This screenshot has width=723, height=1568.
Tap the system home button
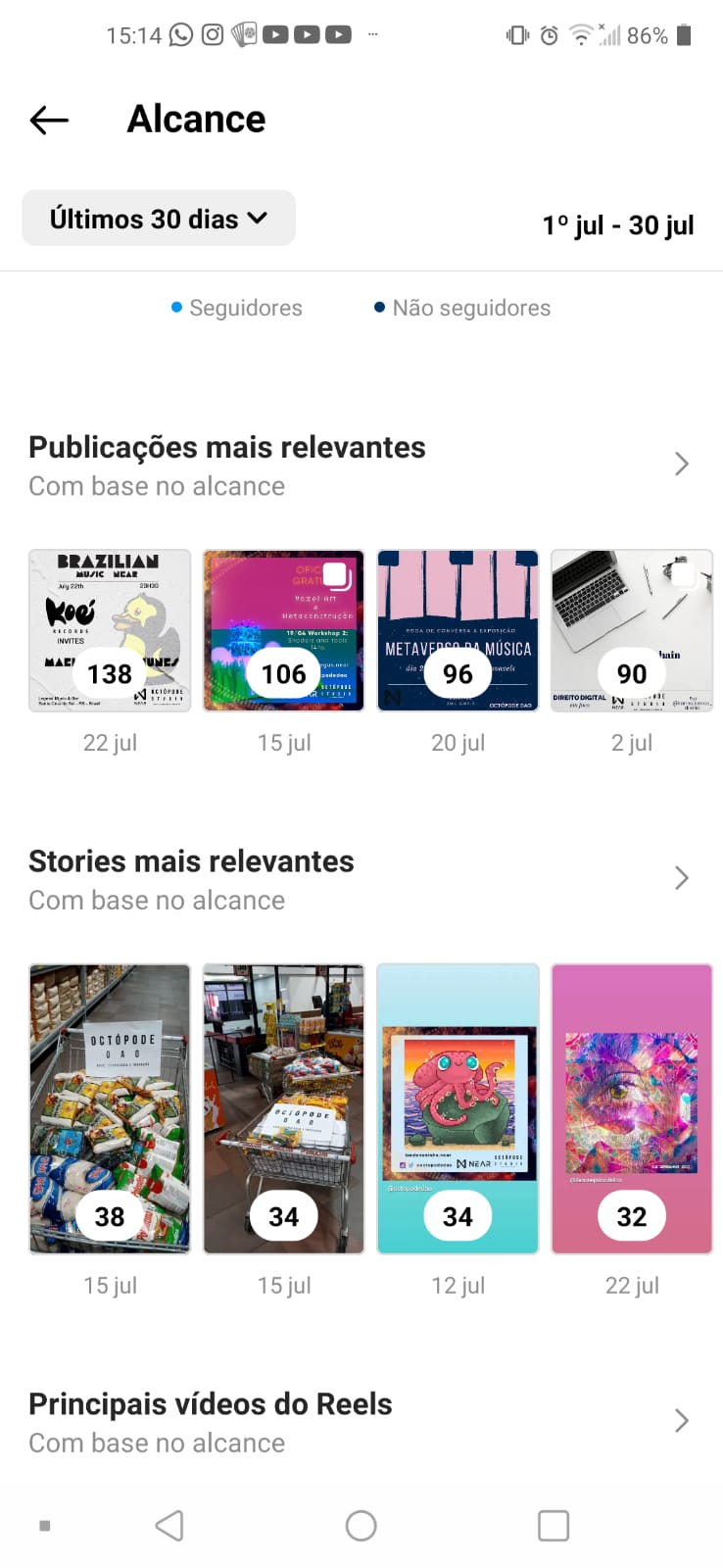361,1526
